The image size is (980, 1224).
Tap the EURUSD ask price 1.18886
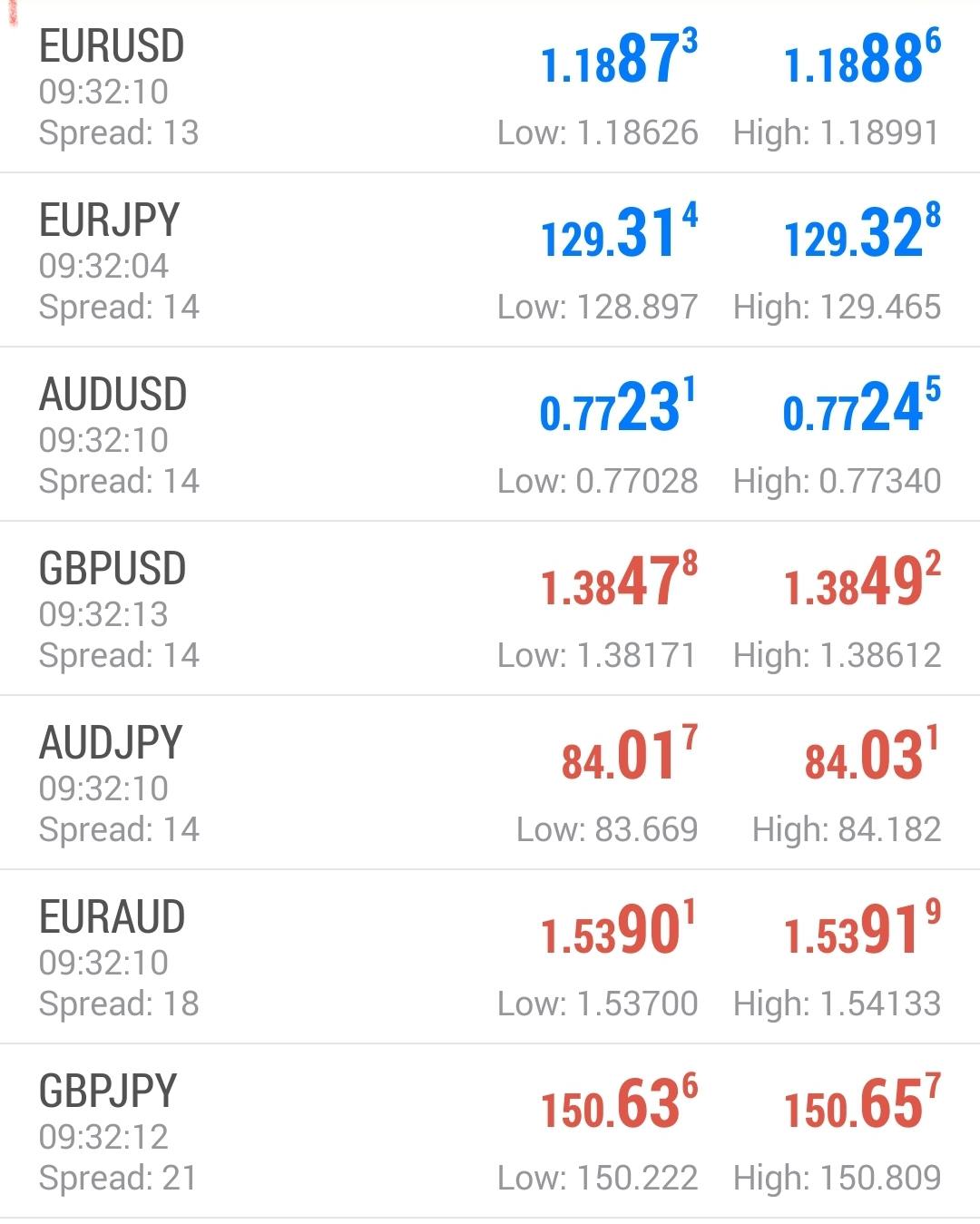pyautogui.click(x=862, y=59)
